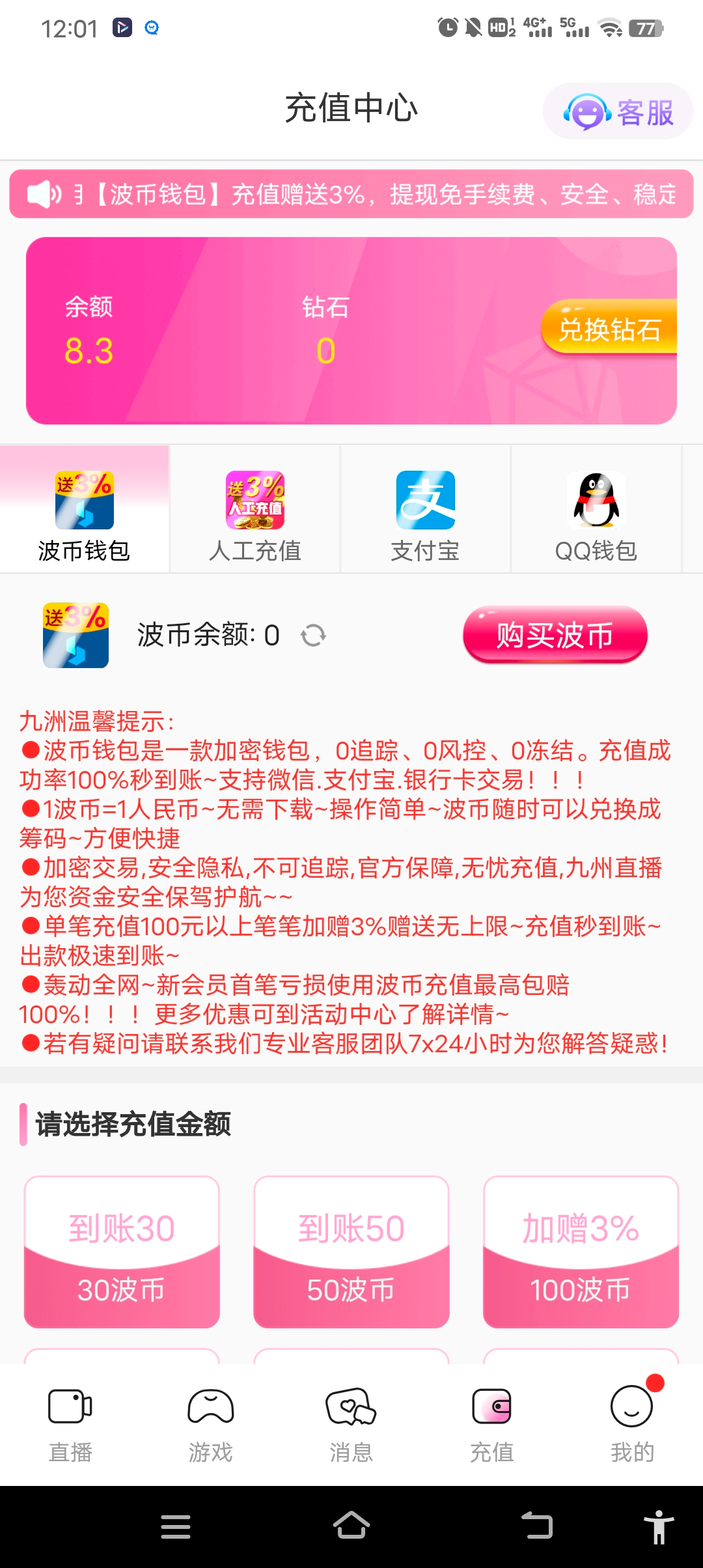Switch to the 波币钱包 payment tab
This screenshot has width=703, height=1568.
83,508
